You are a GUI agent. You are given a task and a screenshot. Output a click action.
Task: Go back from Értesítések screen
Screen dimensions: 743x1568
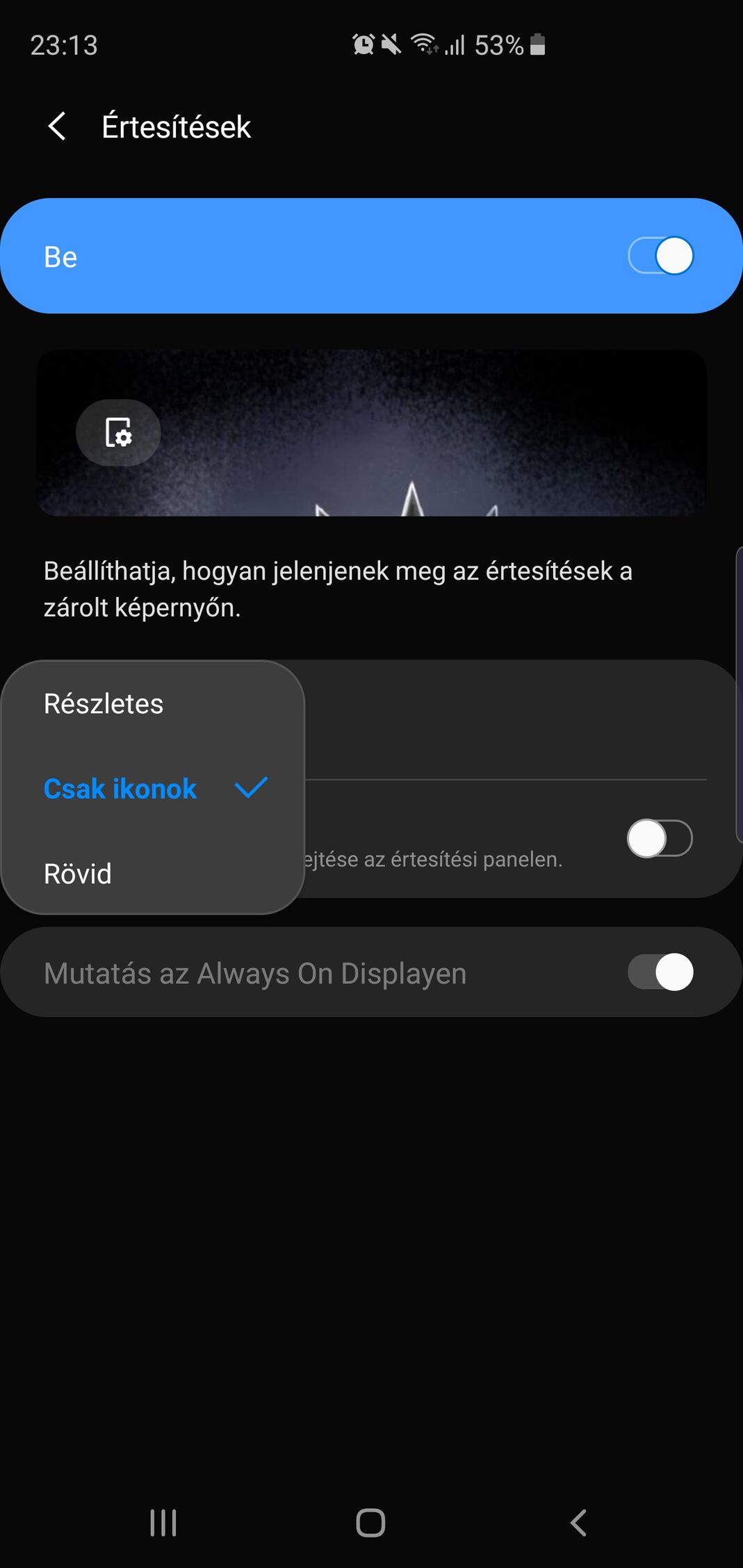pyautogui.click(x=57, y=126)
